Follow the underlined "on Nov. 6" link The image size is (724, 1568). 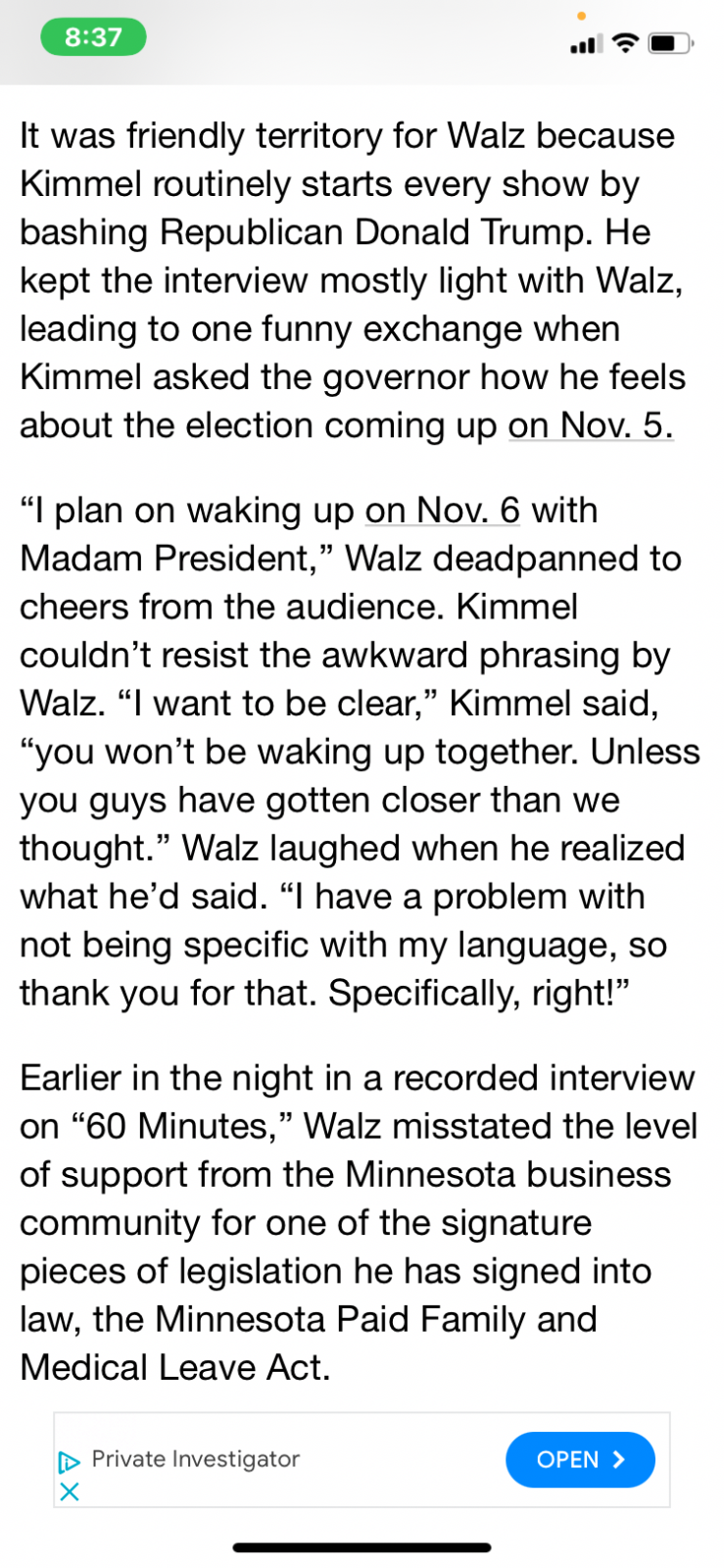(442, 511)
